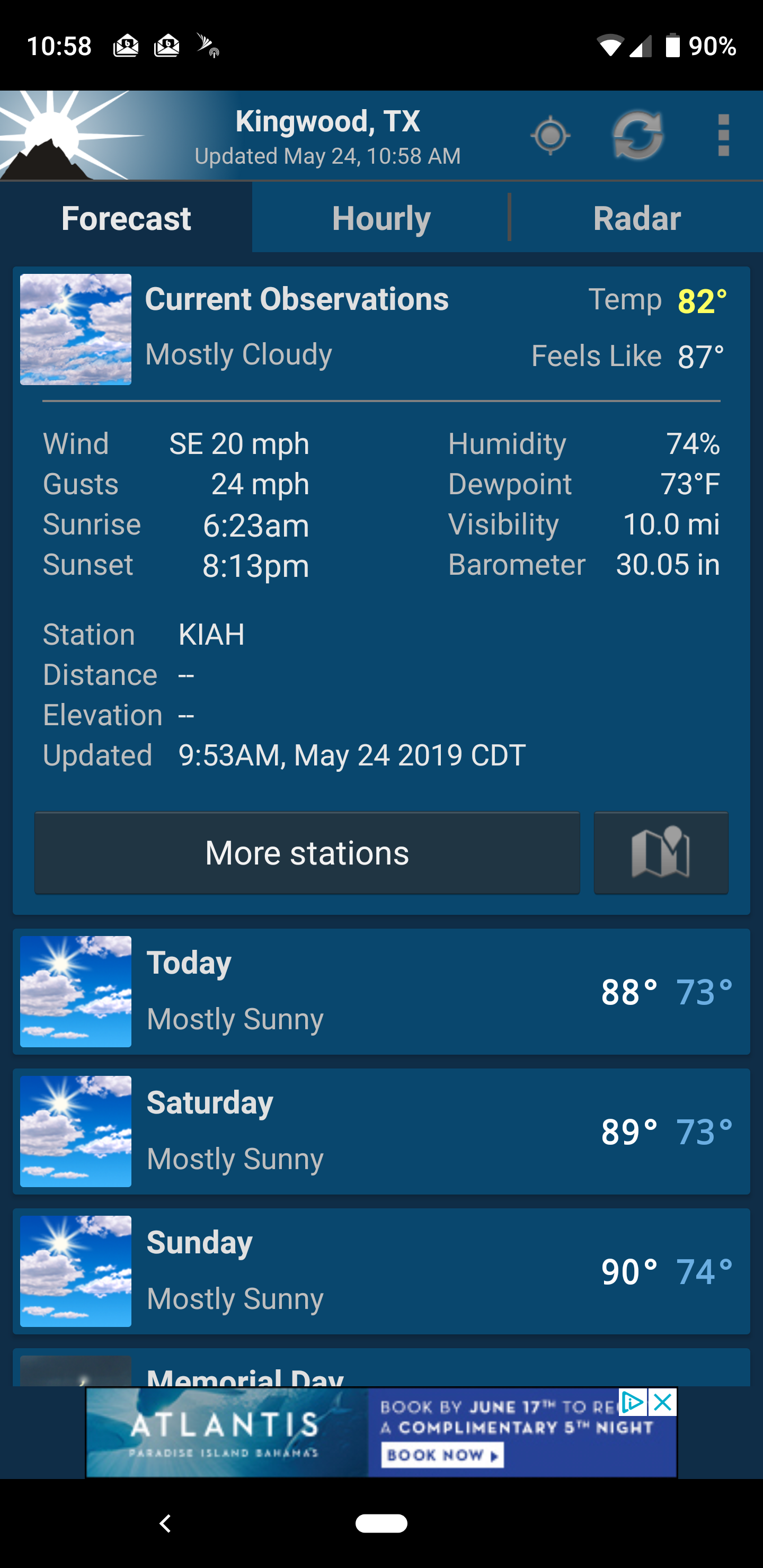The image size is (763, 1568).
Task: Go back using the system back arrow
Action: 165,1524
